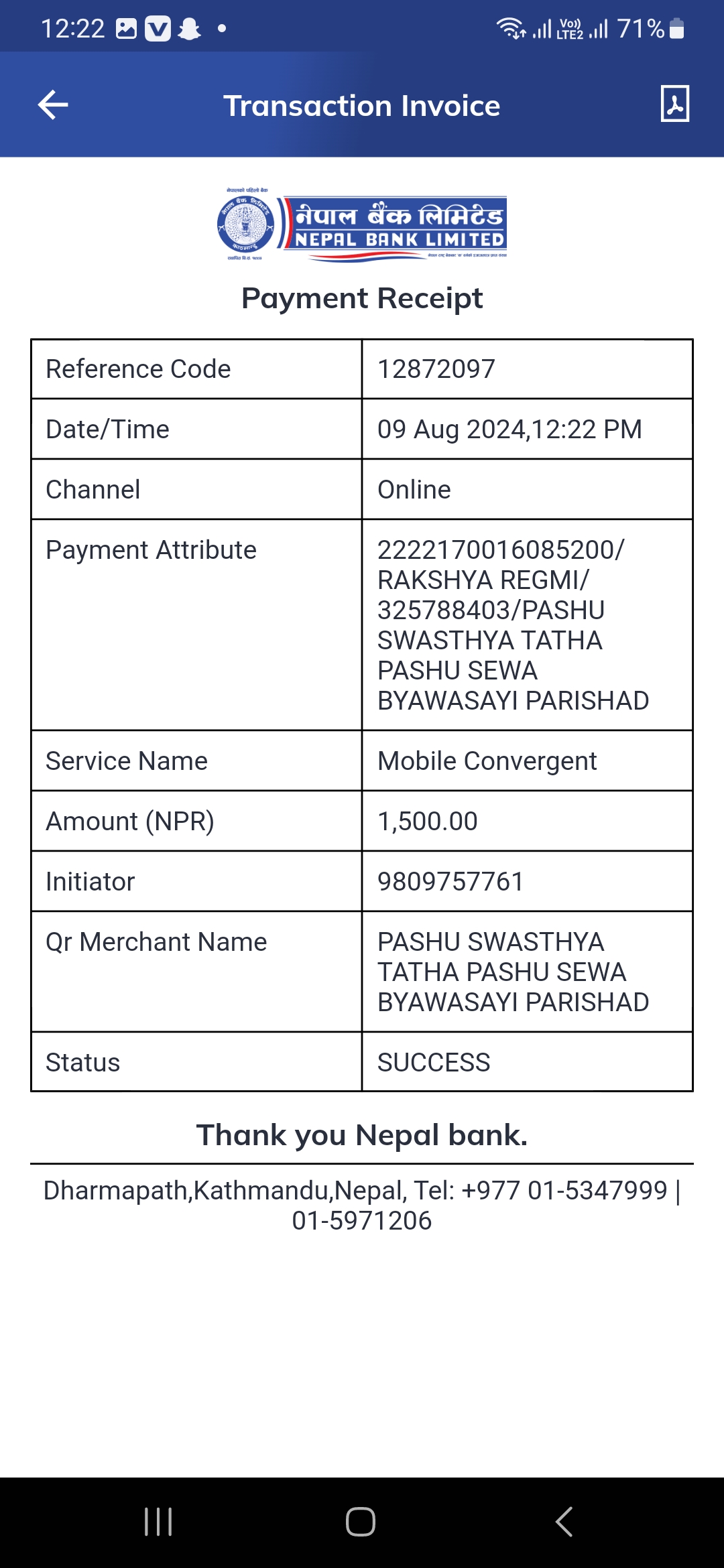The height and width of the screenshot is (1568, 724).
Task: Export the invoice as PDF
Action: coord(674,104)
